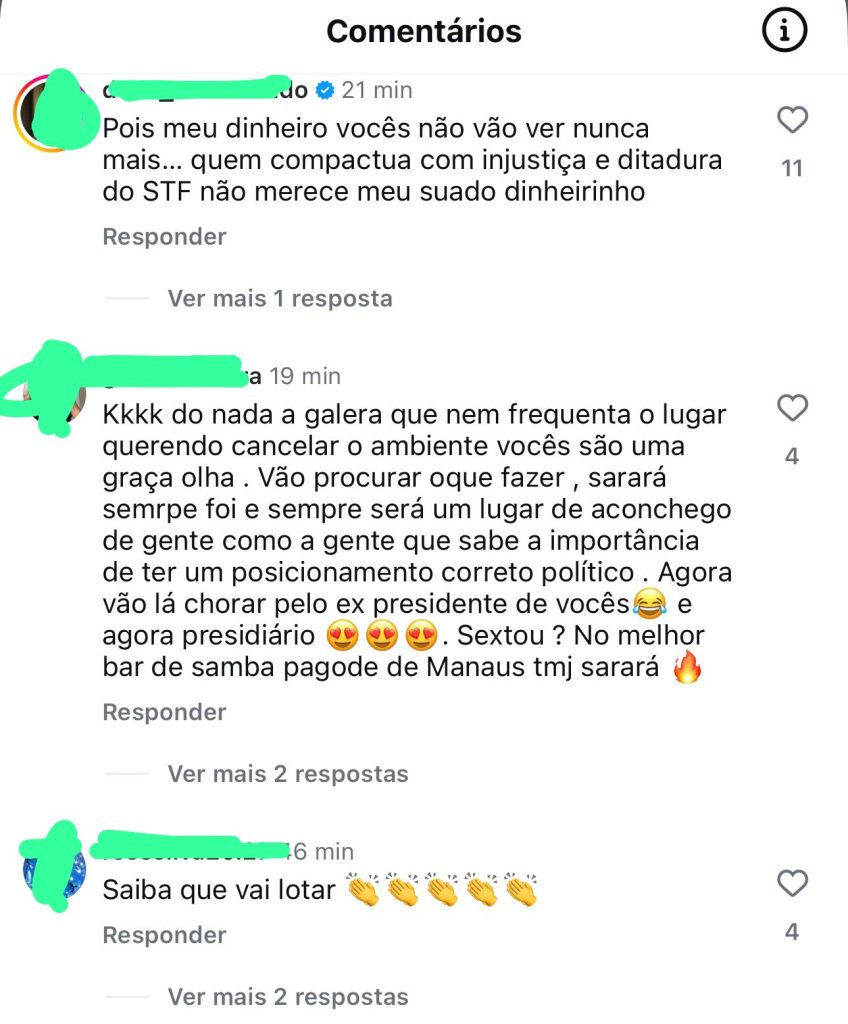Expand "Ver mais 1 resposta"

[x=279, y=298]
